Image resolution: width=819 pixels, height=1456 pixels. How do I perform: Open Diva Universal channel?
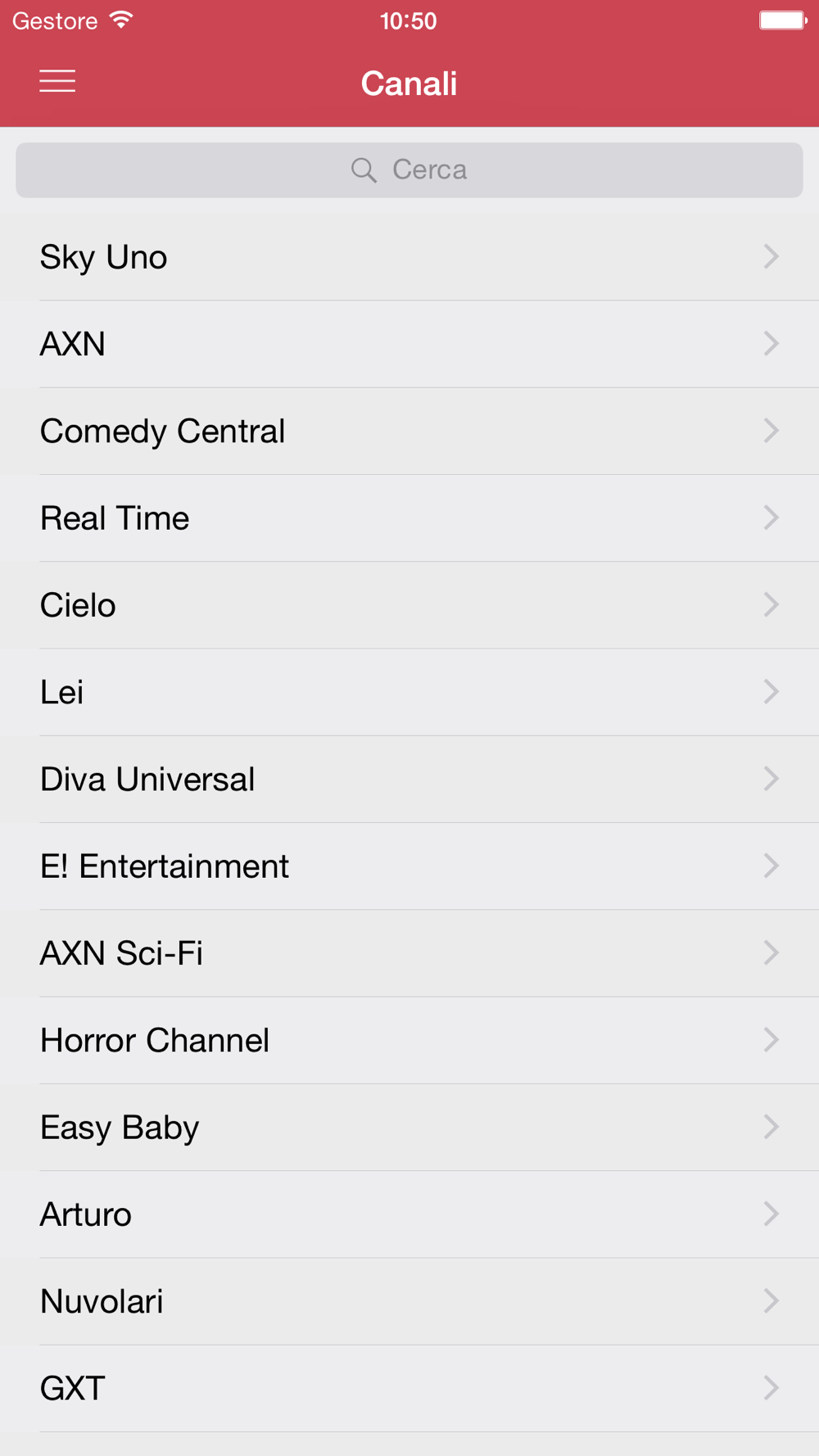(409, 780)
